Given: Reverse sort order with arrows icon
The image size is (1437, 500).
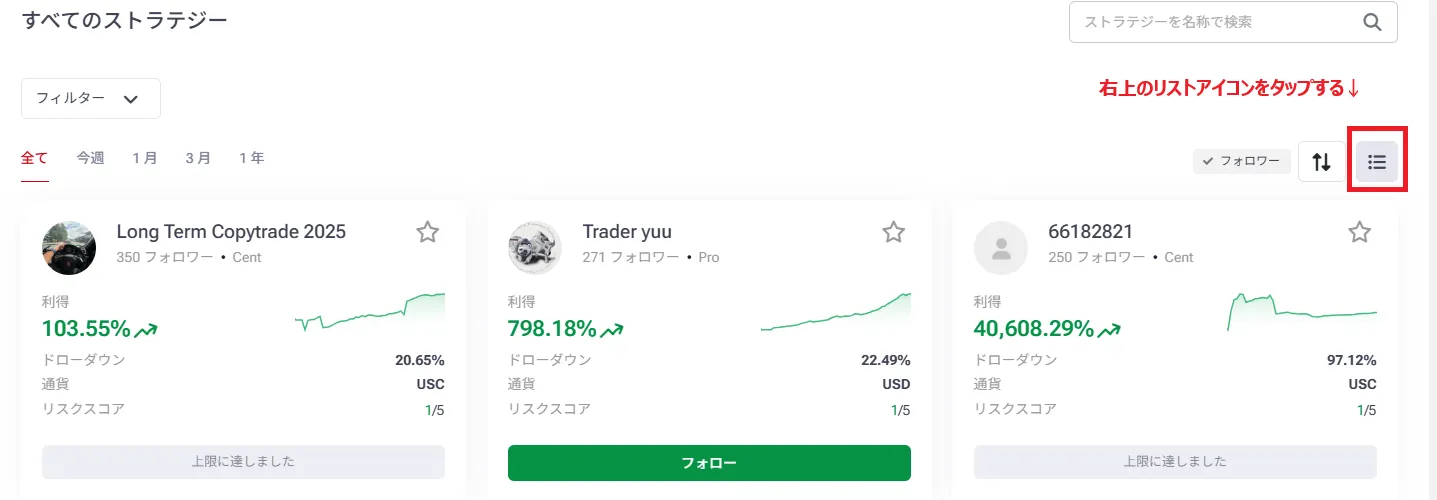Looking at the screenshot, I should (x=1321, y=161).
